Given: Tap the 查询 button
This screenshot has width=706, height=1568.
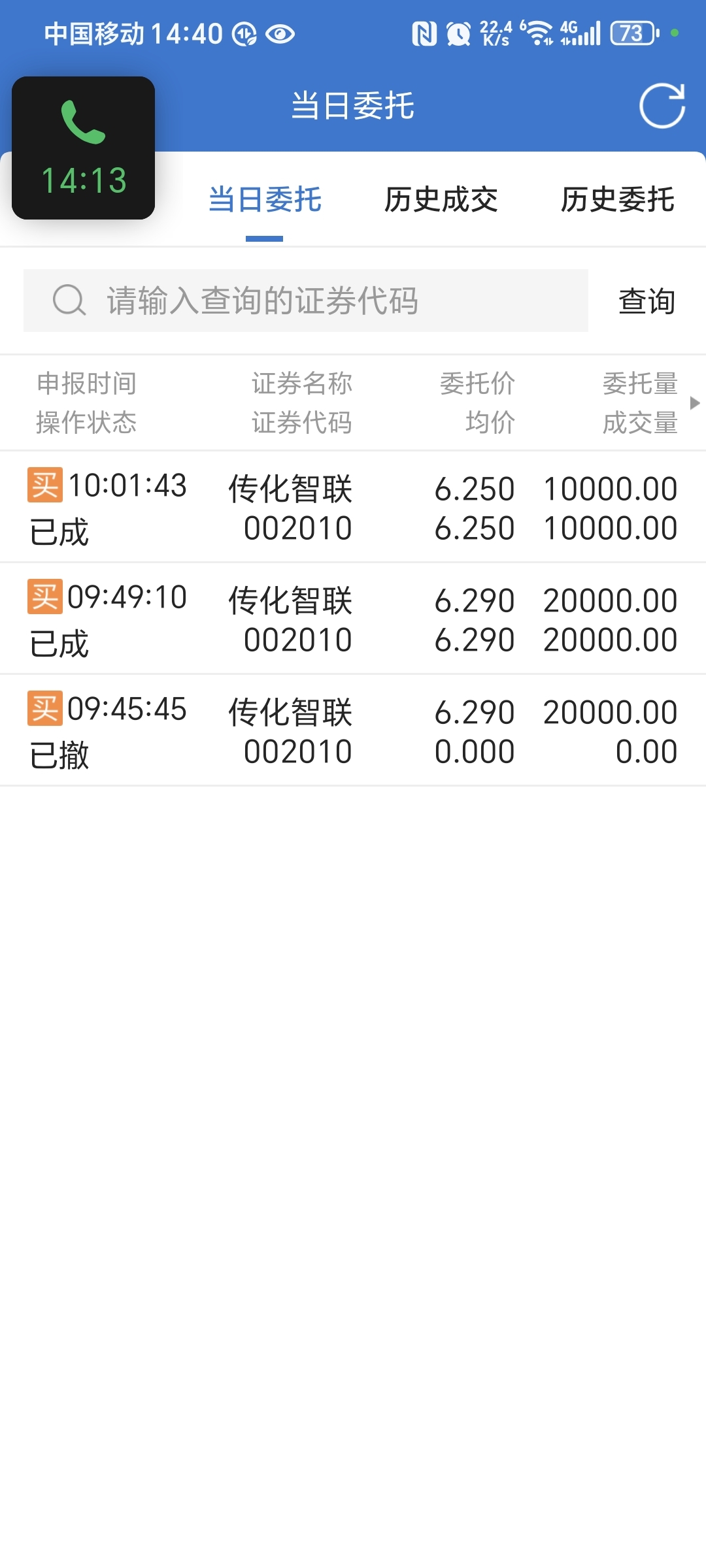Looking at the screenshot, I should coord(647,301).
